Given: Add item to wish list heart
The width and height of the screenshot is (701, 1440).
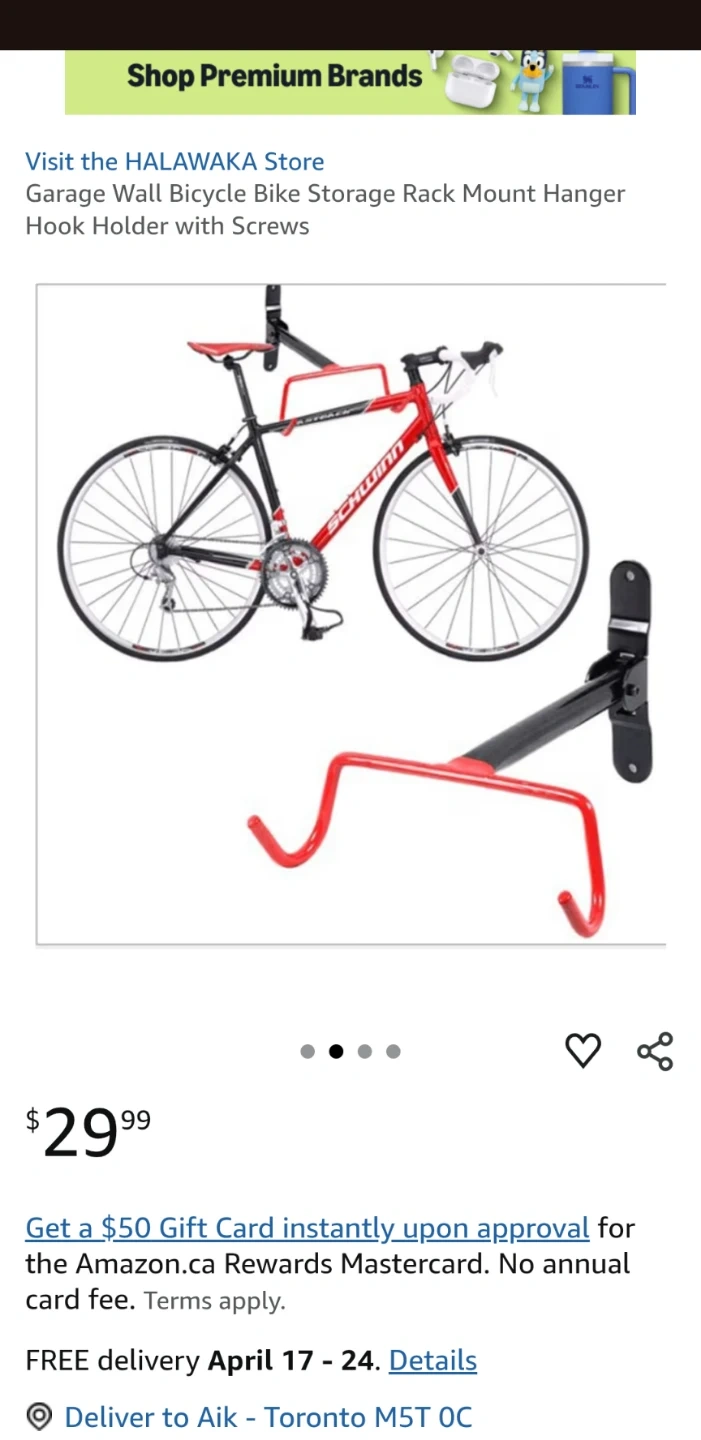Looking at the screenshot, I should tap(583, 1051).
